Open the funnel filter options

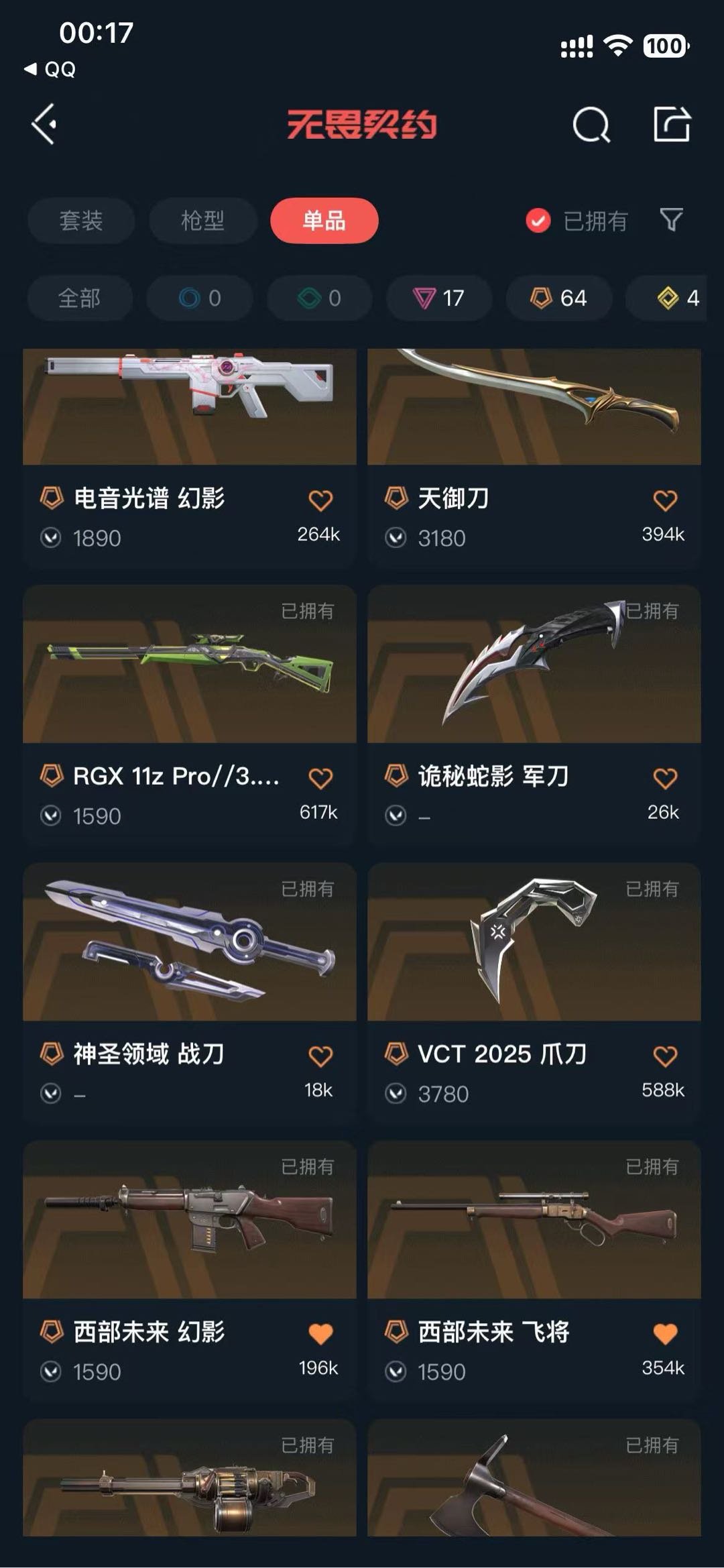671,220
